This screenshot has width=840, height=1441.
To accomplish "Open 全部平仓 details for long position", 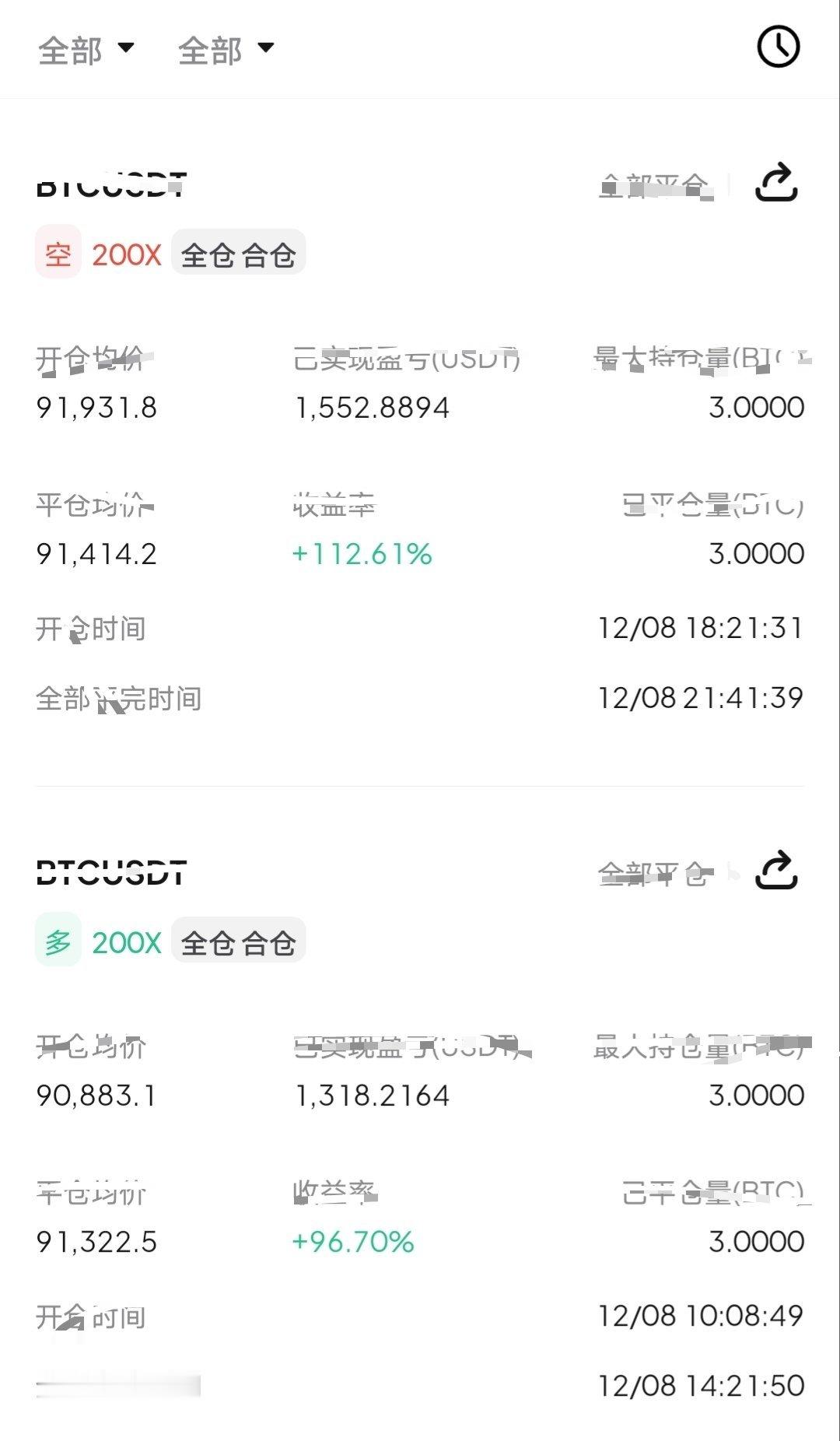I will pyautogui.click(x=657, y=875).
